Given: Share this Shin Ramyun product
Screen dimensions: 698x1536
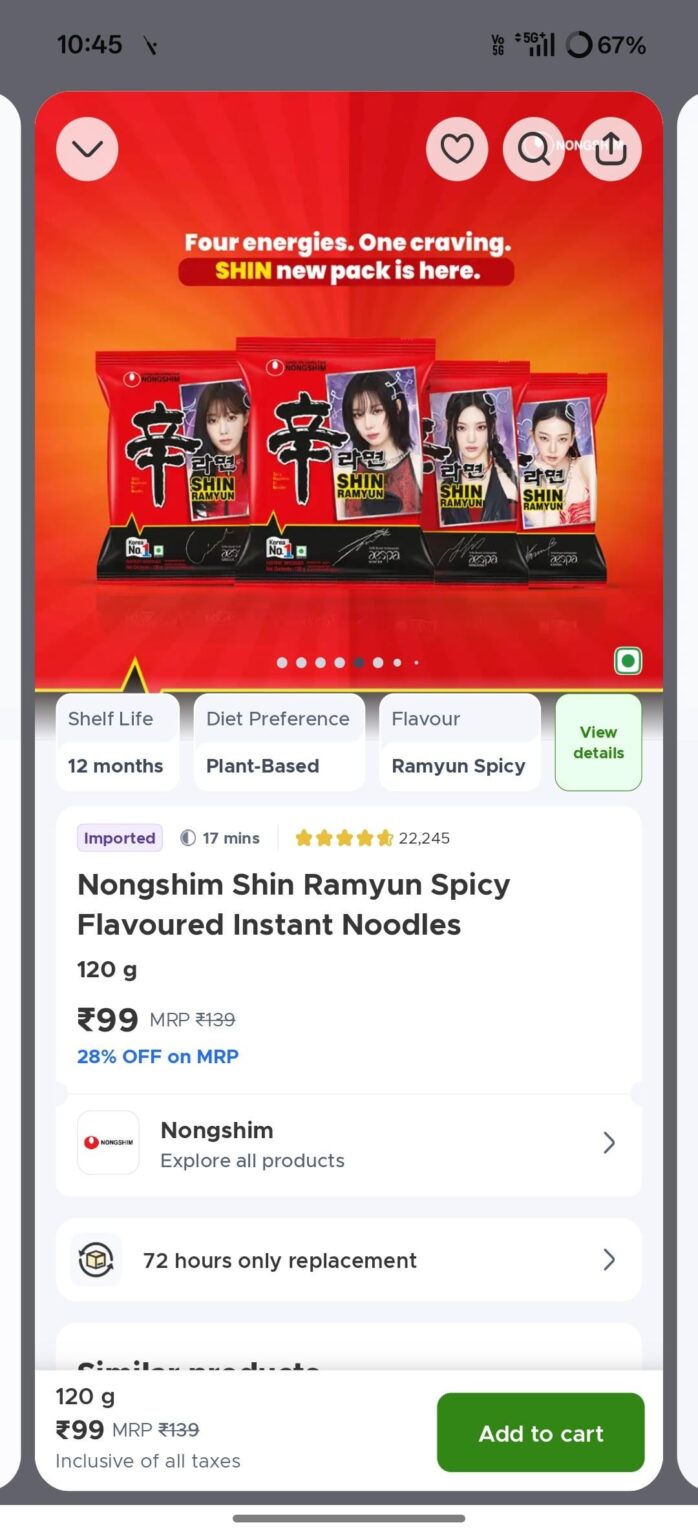Looking at the screenshot, I should (610, 150).
